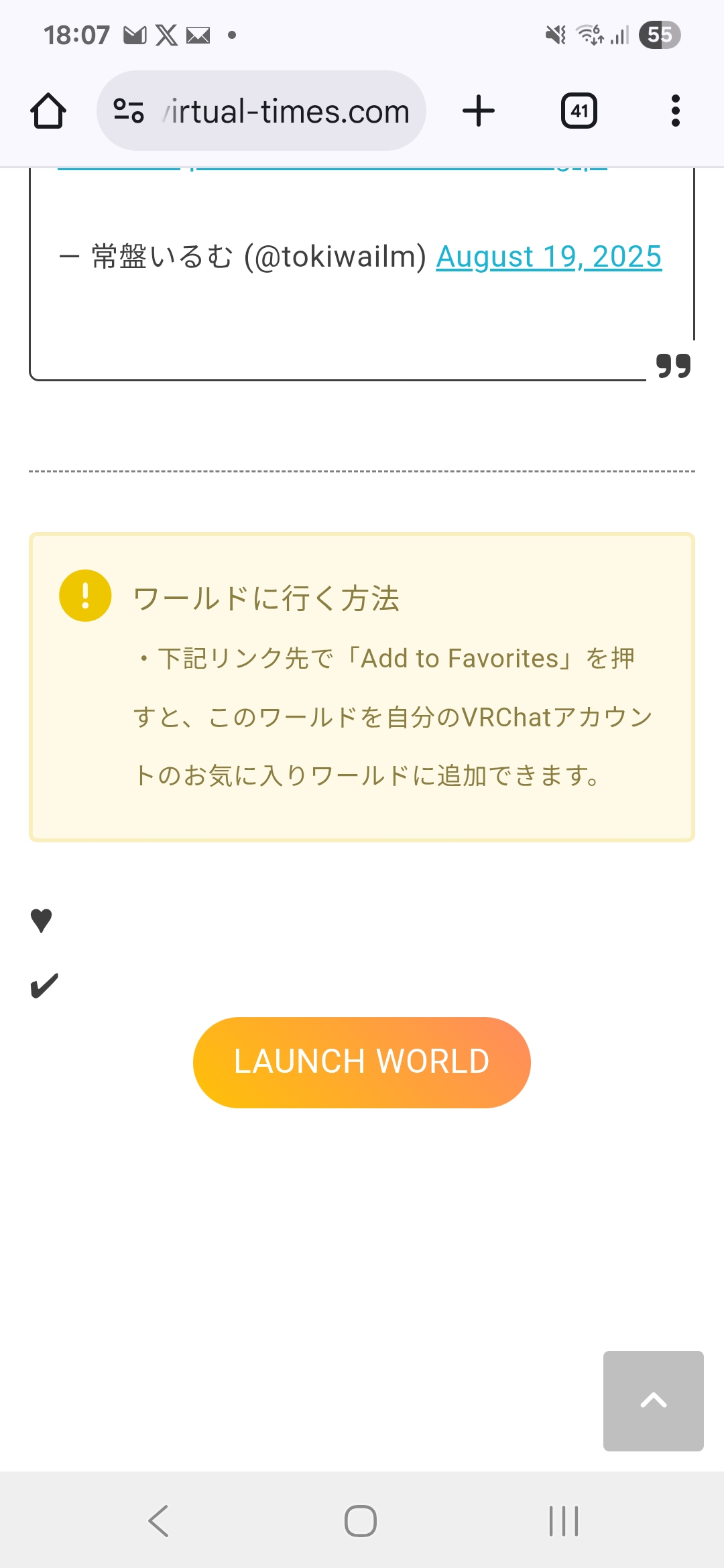Open the recent apps view
Viewport: 724px width, 1568px height.
[564, 1520]
